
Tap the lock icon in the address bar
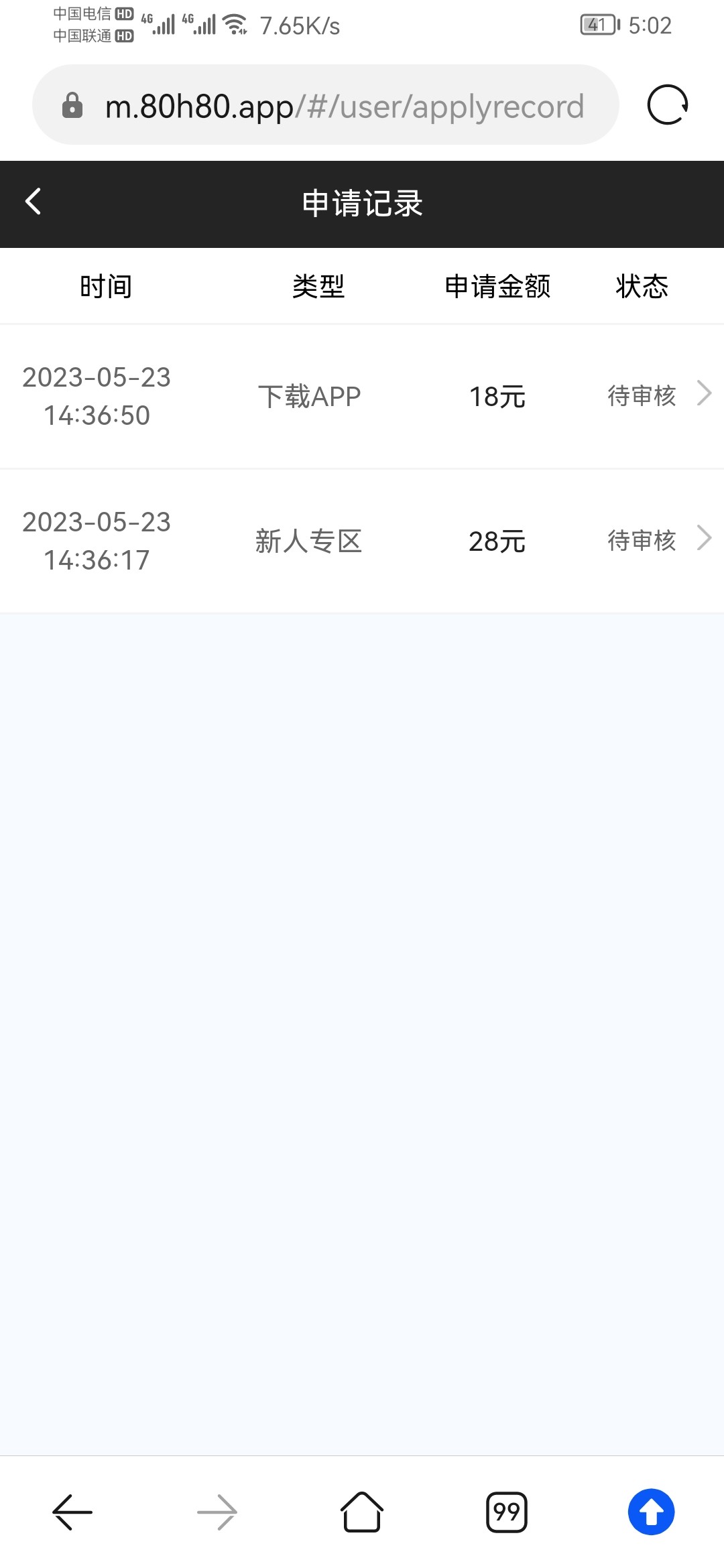coord(74,106)
